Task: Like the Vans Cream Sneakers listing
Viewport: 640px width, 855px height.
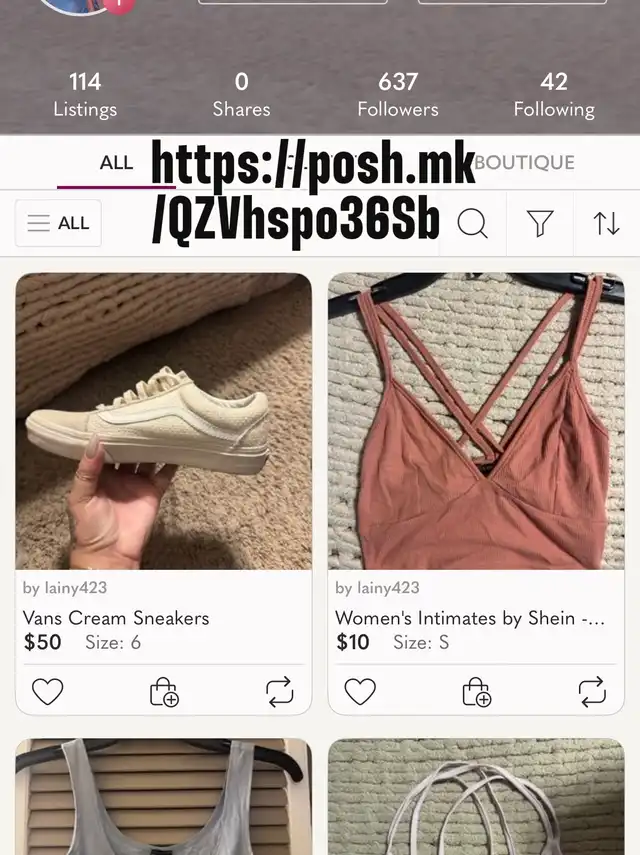Action: tap(47, 691)
